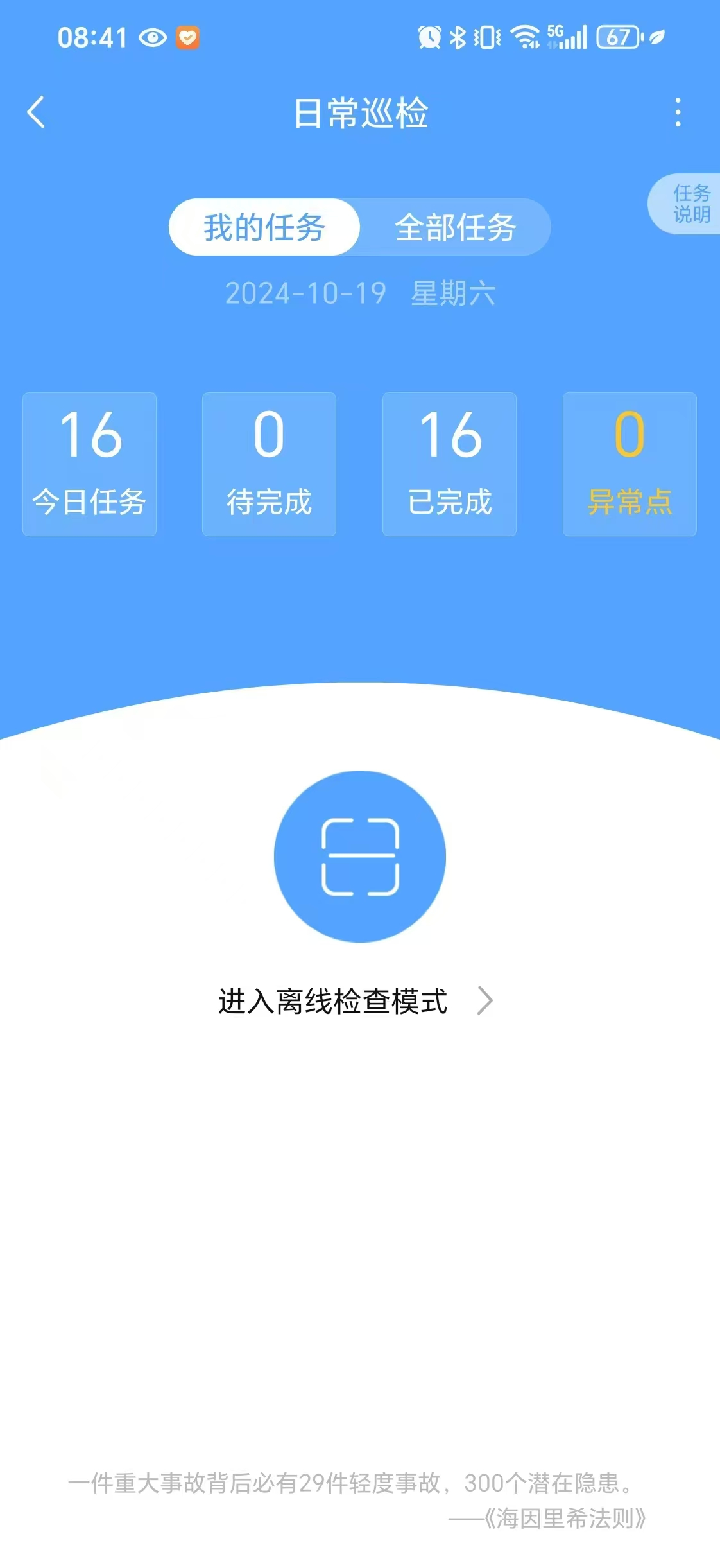Open the 待完成 tasks card
This screenshot has height=1568, width=720.
(x=269, y=464)
